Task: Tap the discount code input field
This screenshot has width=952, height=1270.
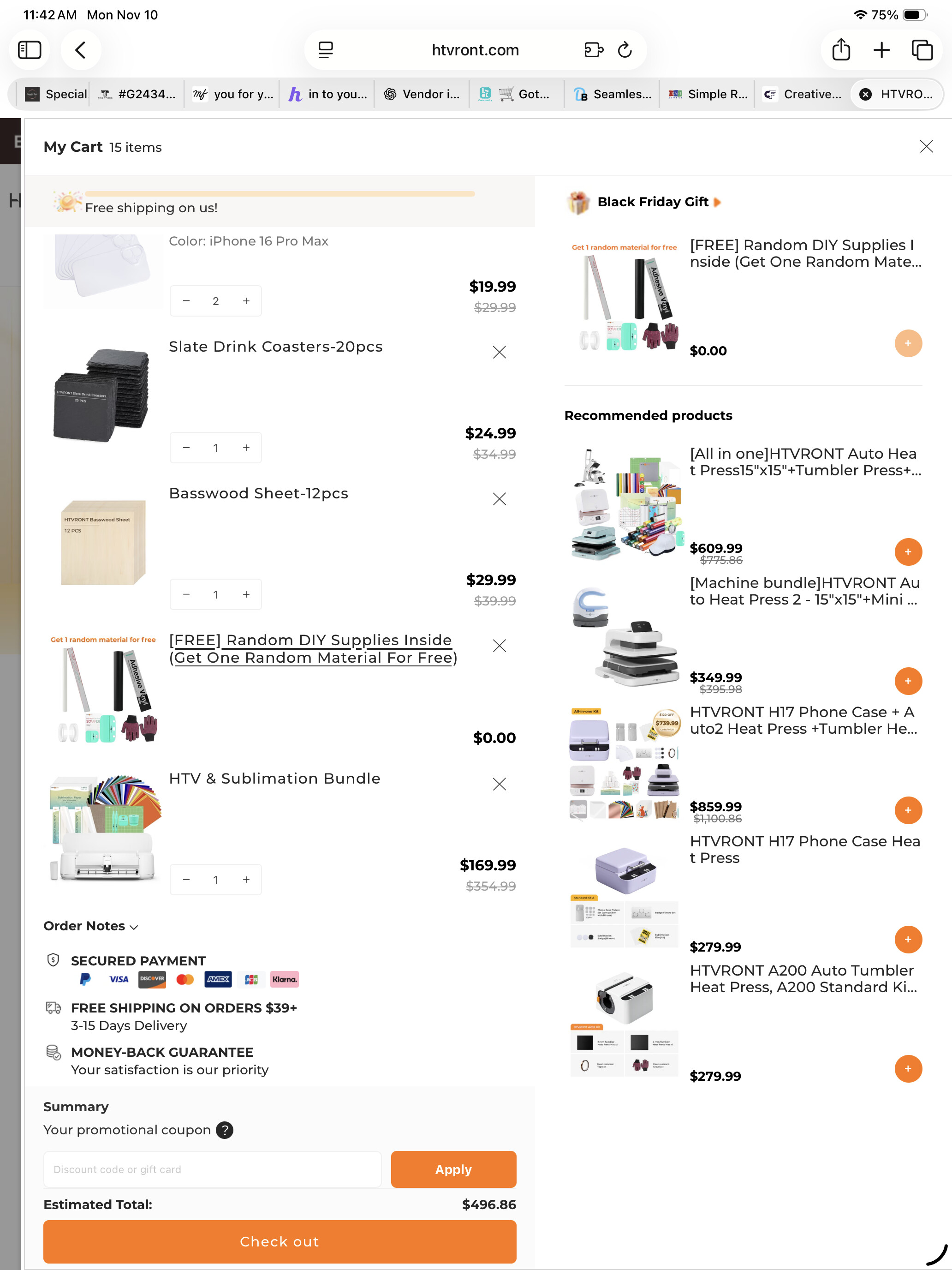Action: [x=212, y=1169]
